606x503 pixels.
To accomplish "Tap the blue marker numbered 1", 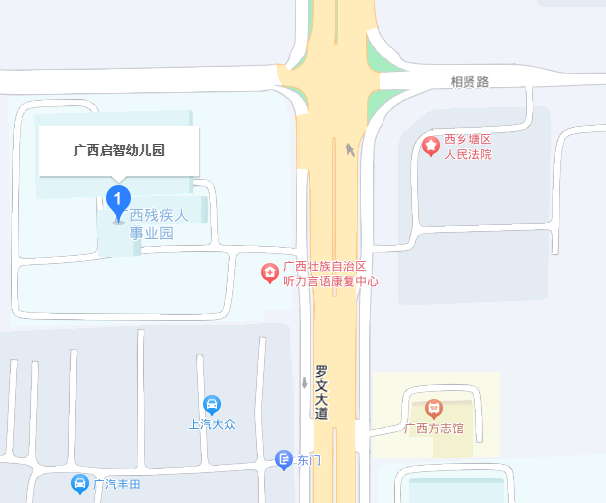I will tap(118, 199).
